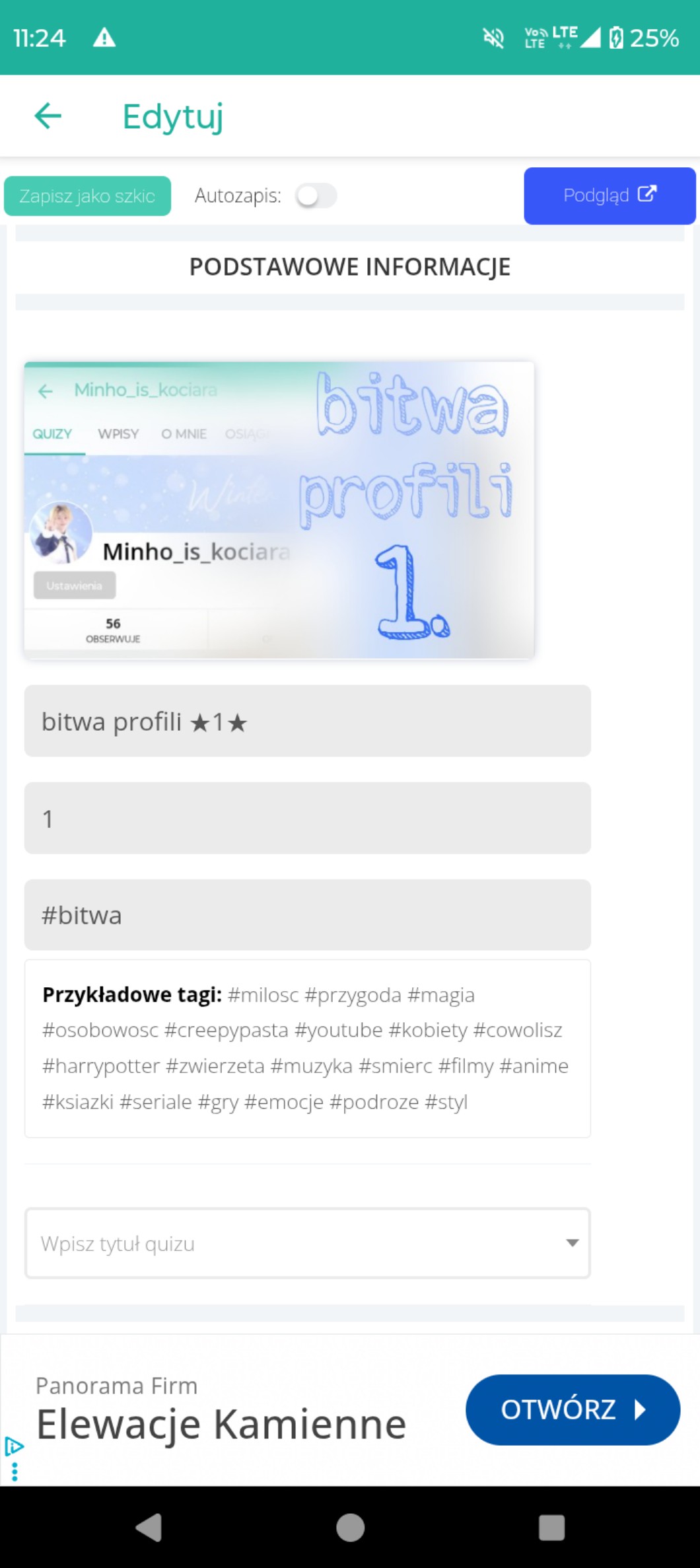This screenshot has height=1568, width=700.
Task: Open the Panorama Firm ad with OTWÓRZ
Action: pyautogui.click(x=572, y=1409)
